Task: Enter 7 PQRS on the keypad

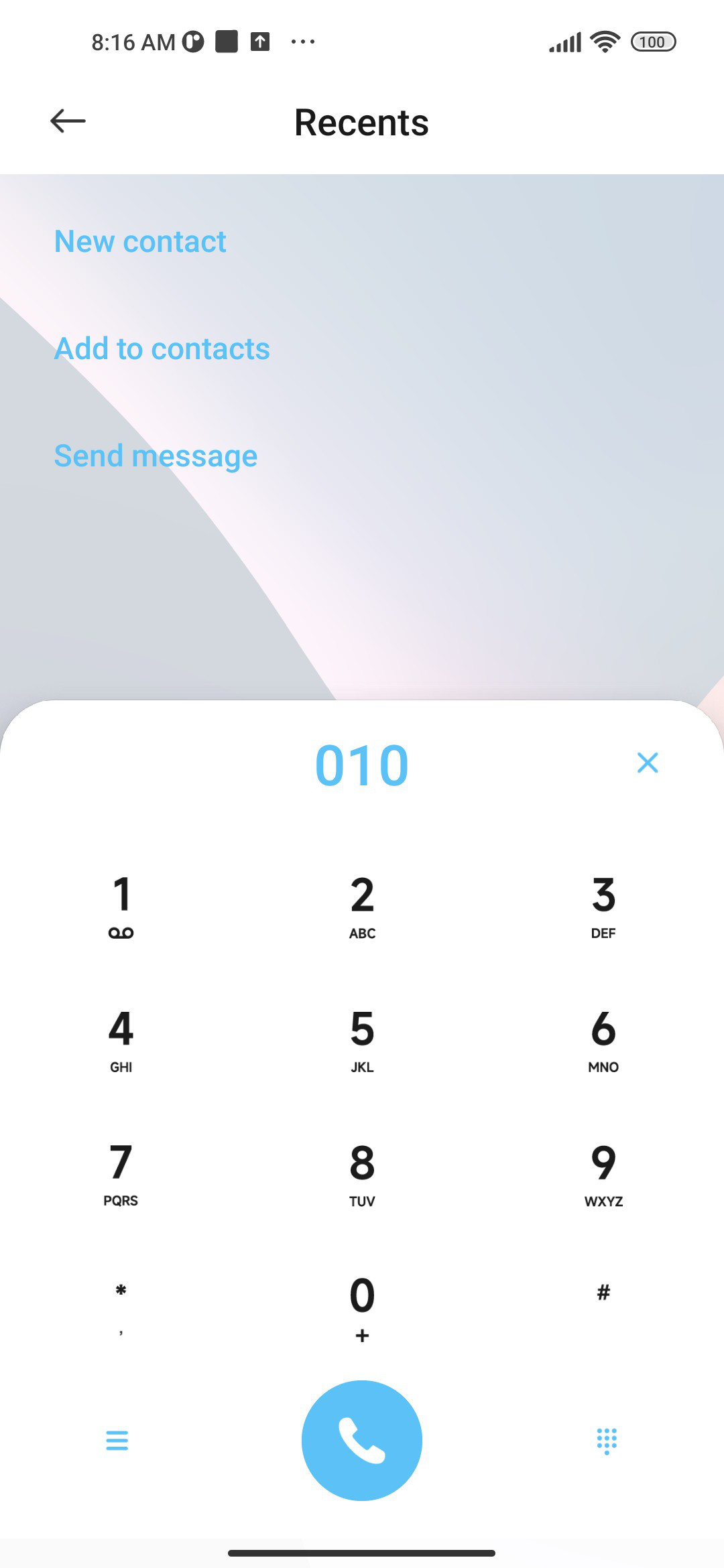Action: click(121, 1174)
